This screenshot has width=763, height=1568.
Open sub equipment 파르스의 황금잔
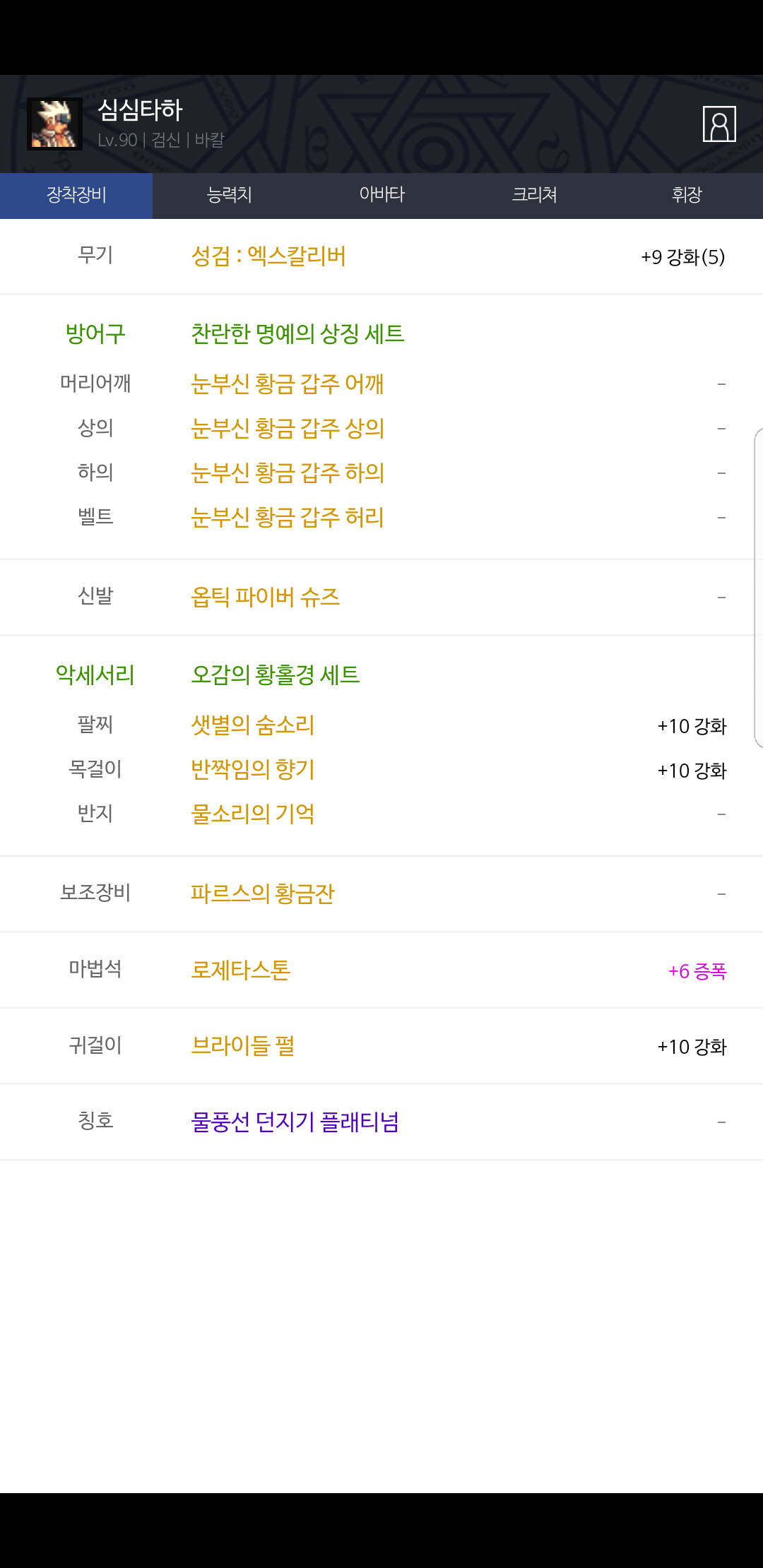pos(263,893)
